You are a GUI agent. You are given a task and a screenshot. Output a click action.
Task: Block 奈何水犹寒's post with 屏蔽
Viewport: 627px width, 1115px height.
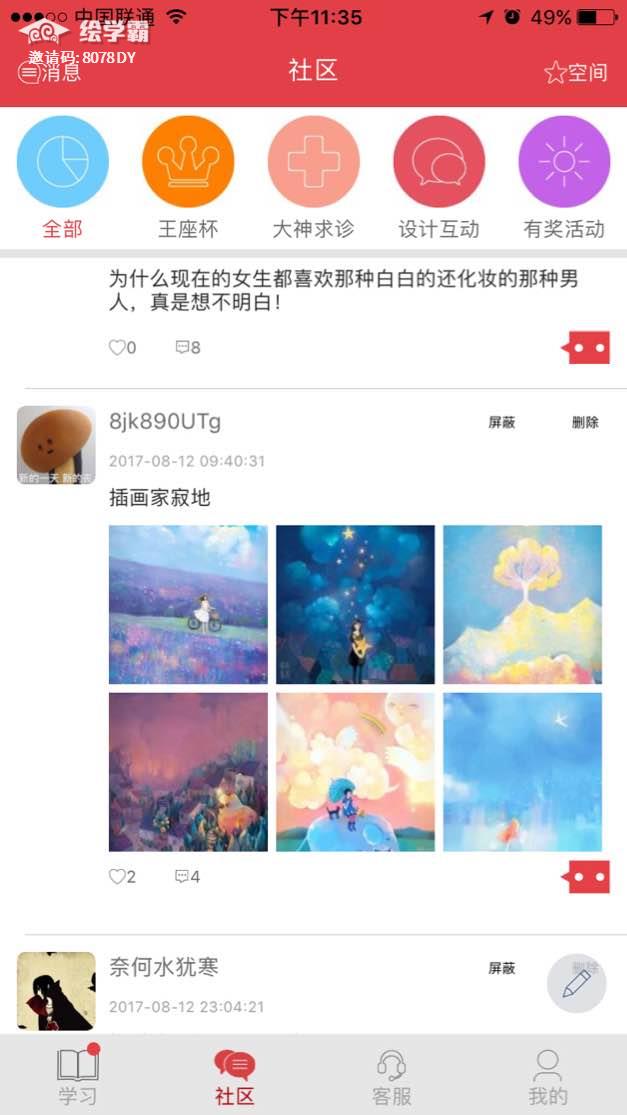click(501, 969)
